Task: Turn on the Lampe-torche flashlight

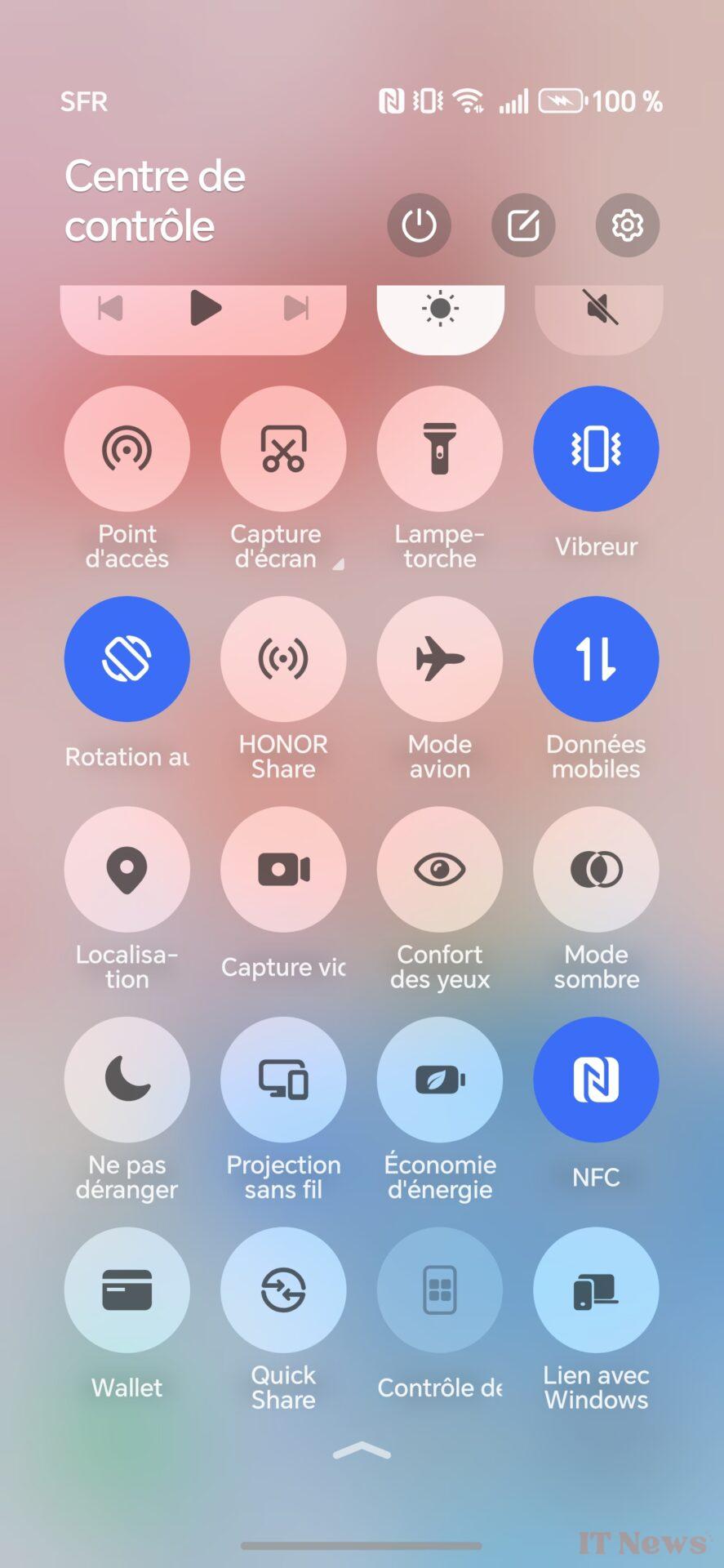Action: [x=440, y=448]
